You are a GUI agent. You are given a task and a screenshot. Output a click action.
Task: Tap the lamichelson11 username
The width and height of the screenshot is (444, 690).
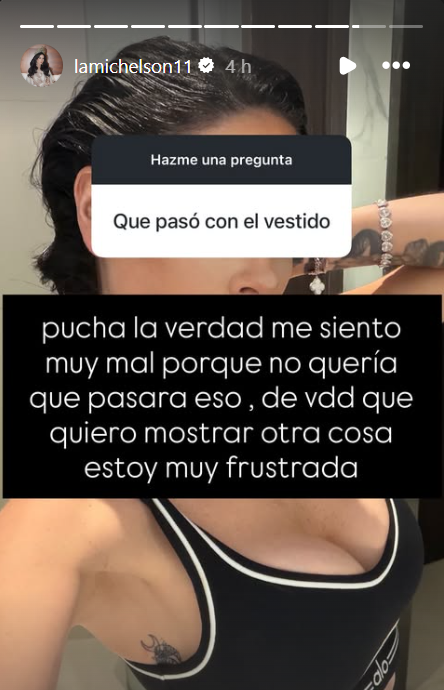[x=133, y=66]
